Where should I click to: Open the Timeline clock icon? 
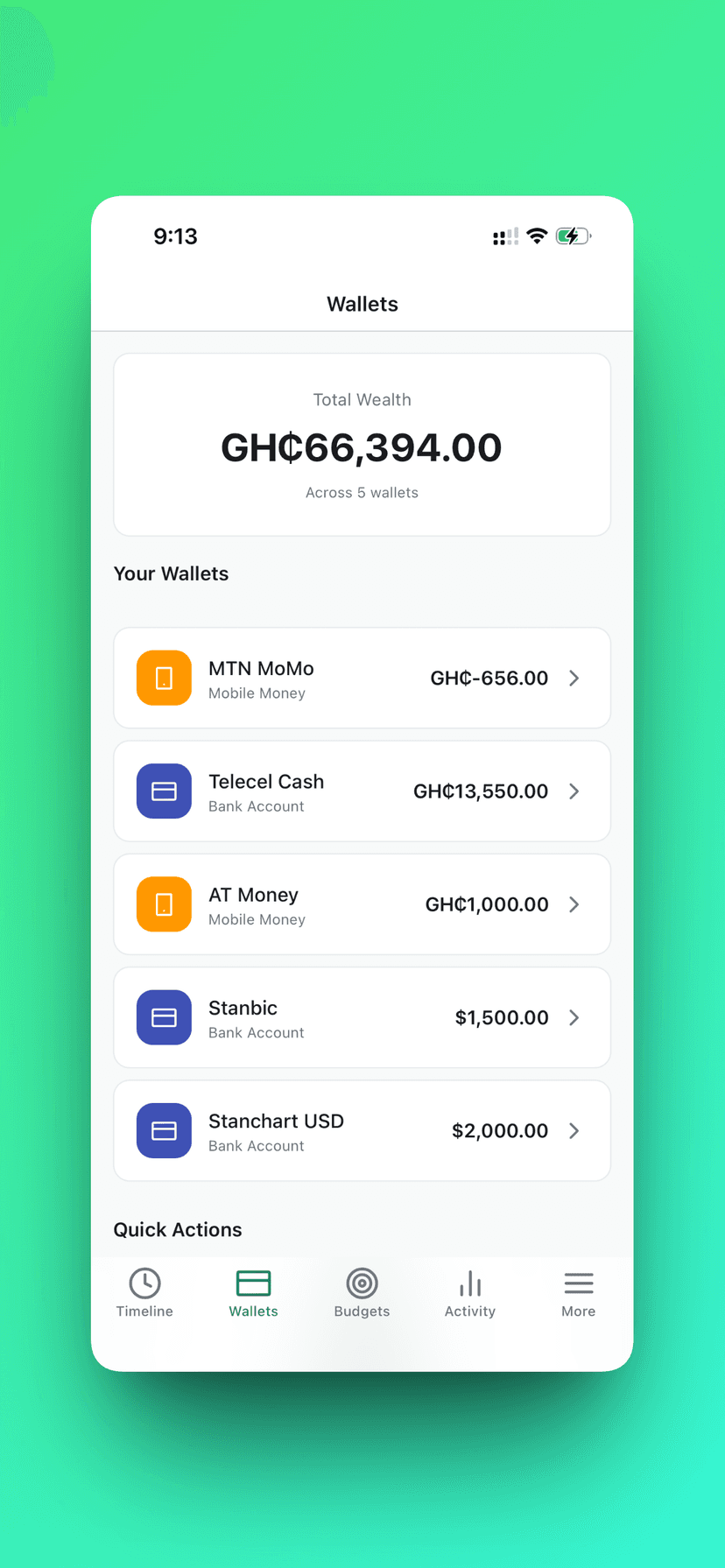click(x=144, y=1283)
